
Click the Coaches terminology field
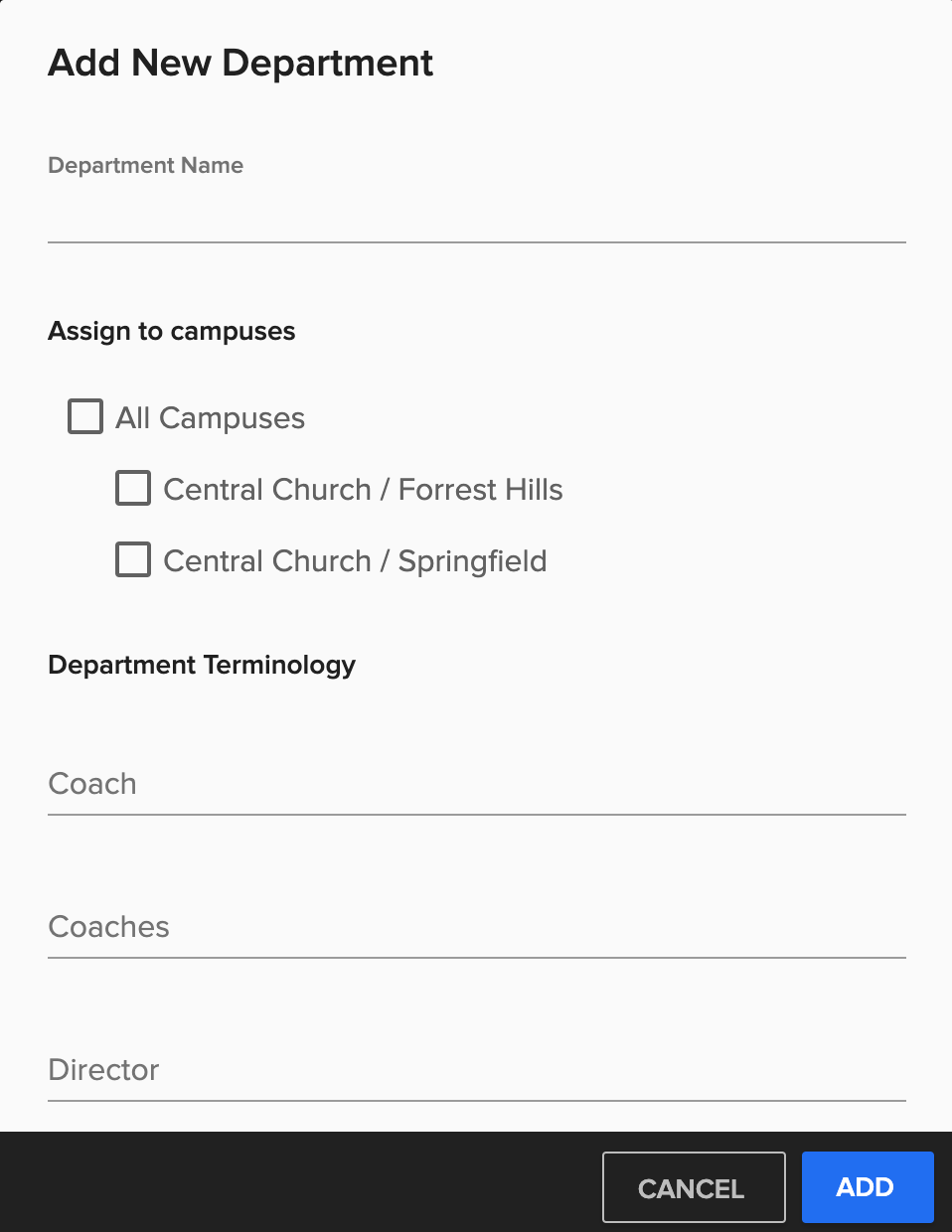(476, 928)
